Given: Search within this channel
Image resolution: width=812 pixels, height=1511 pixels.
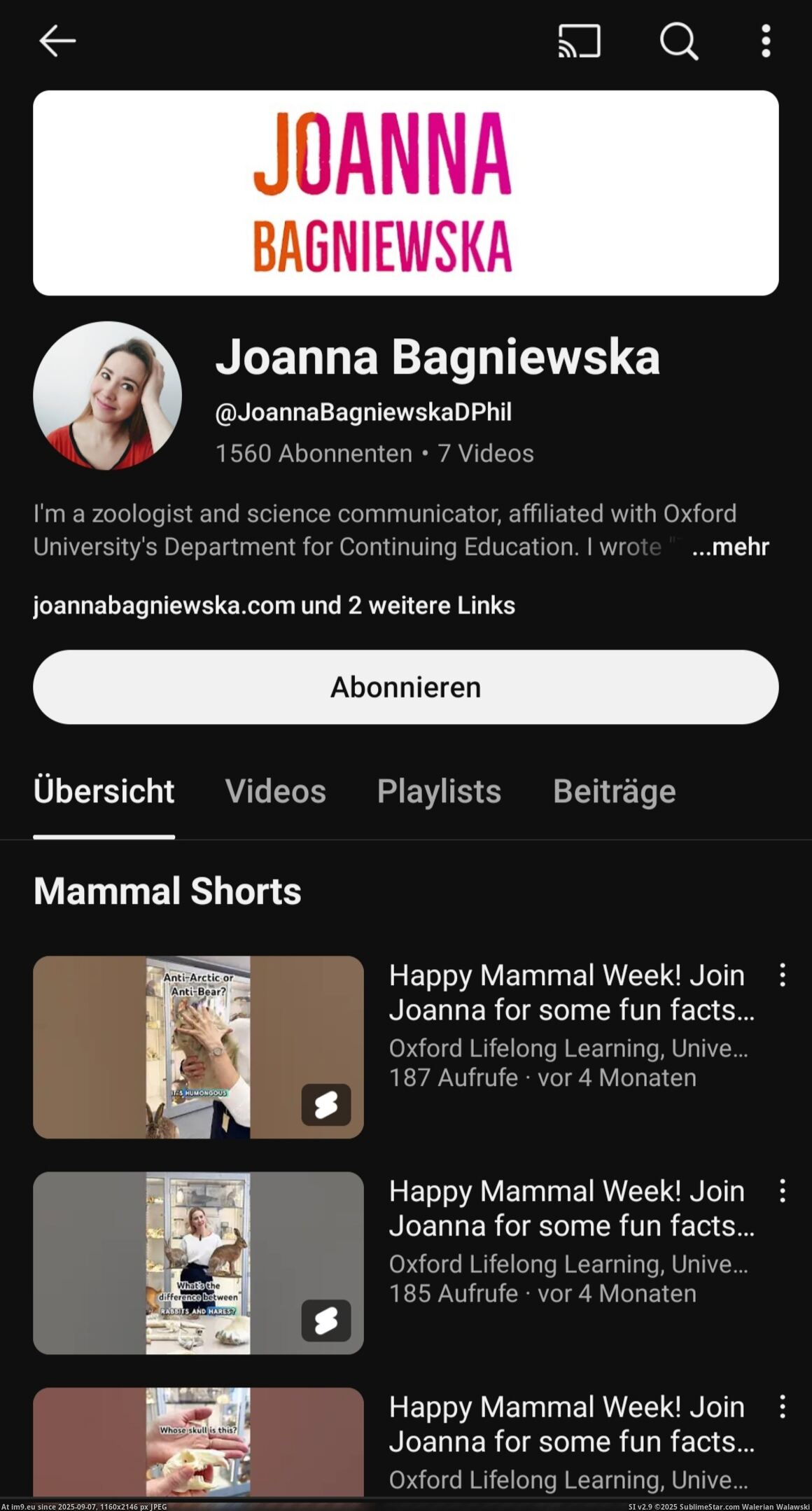Looking at the screenshot, I should [678, 41].
